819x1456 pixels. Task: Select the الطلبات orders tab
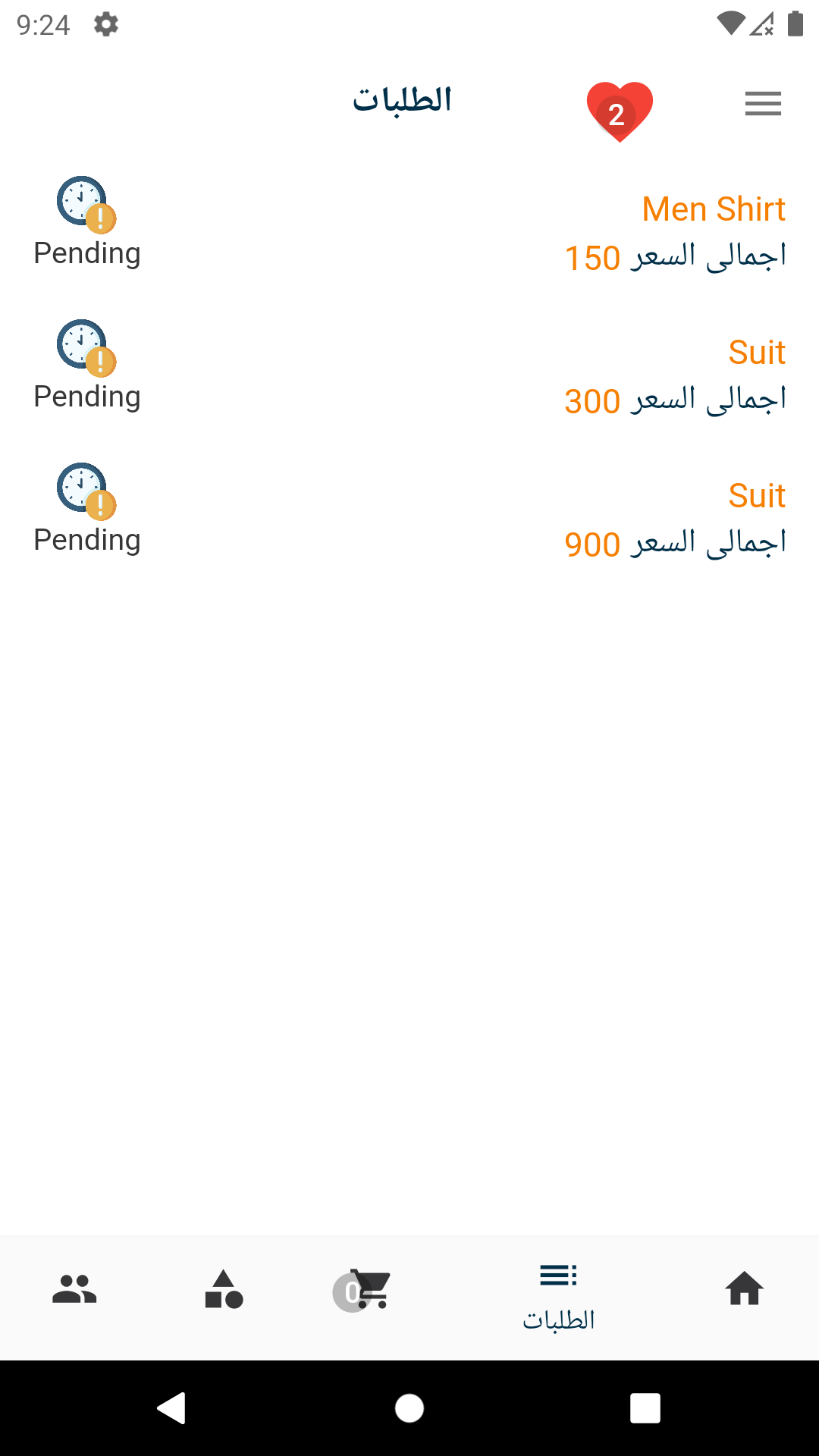coord(559,1295)
